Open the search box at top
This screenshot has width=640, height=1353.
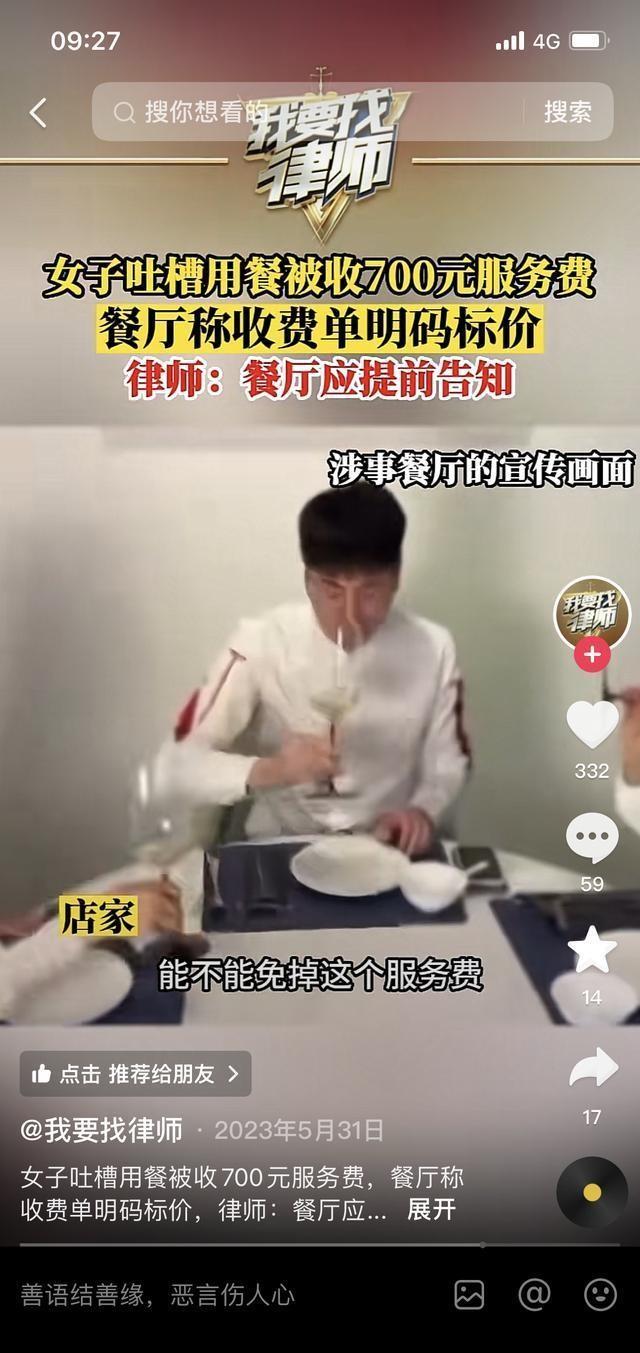click(x=300, y=112)
